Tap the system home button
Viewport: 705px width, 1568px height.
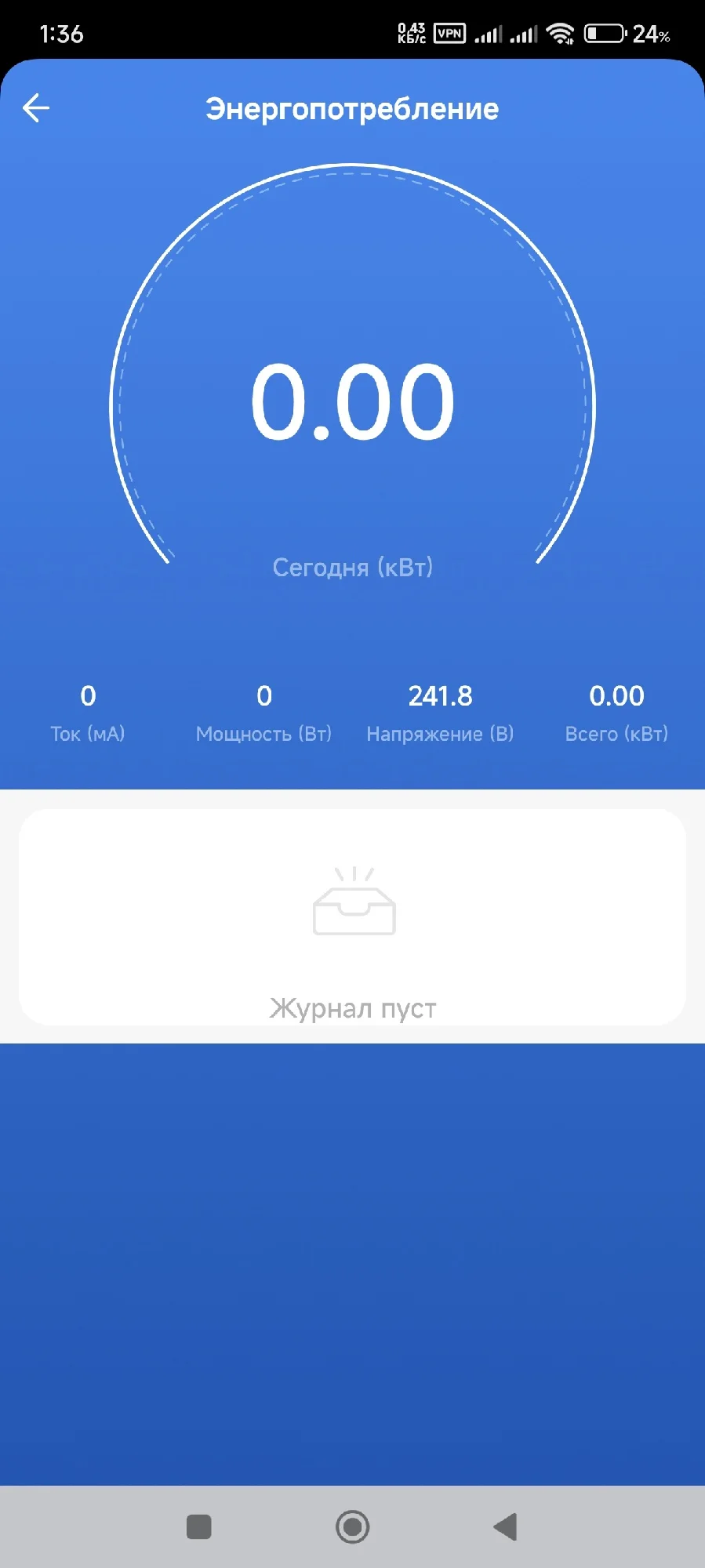(352, 1526)
